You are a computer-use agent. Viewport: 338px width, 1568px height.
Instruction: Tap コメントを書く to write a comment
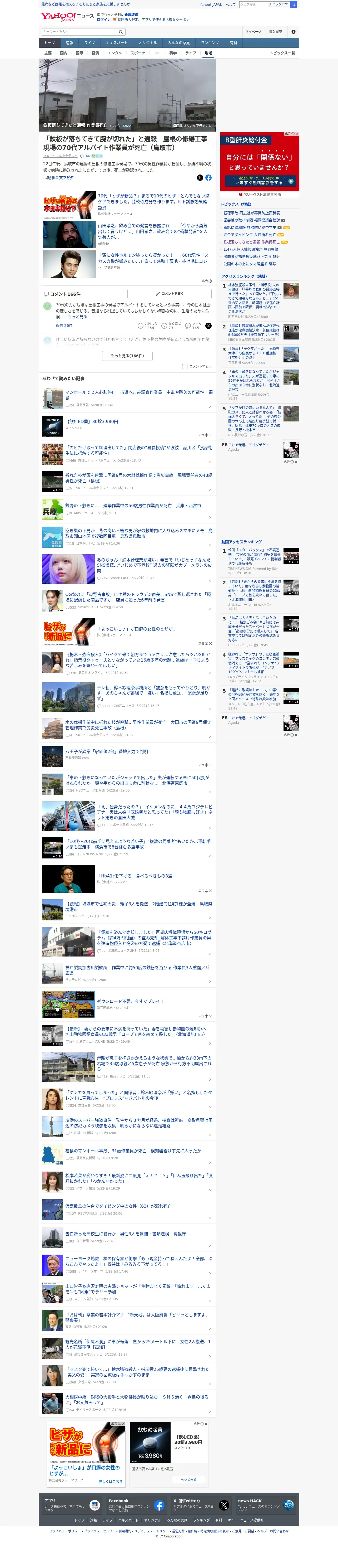(x=169, y=293)
